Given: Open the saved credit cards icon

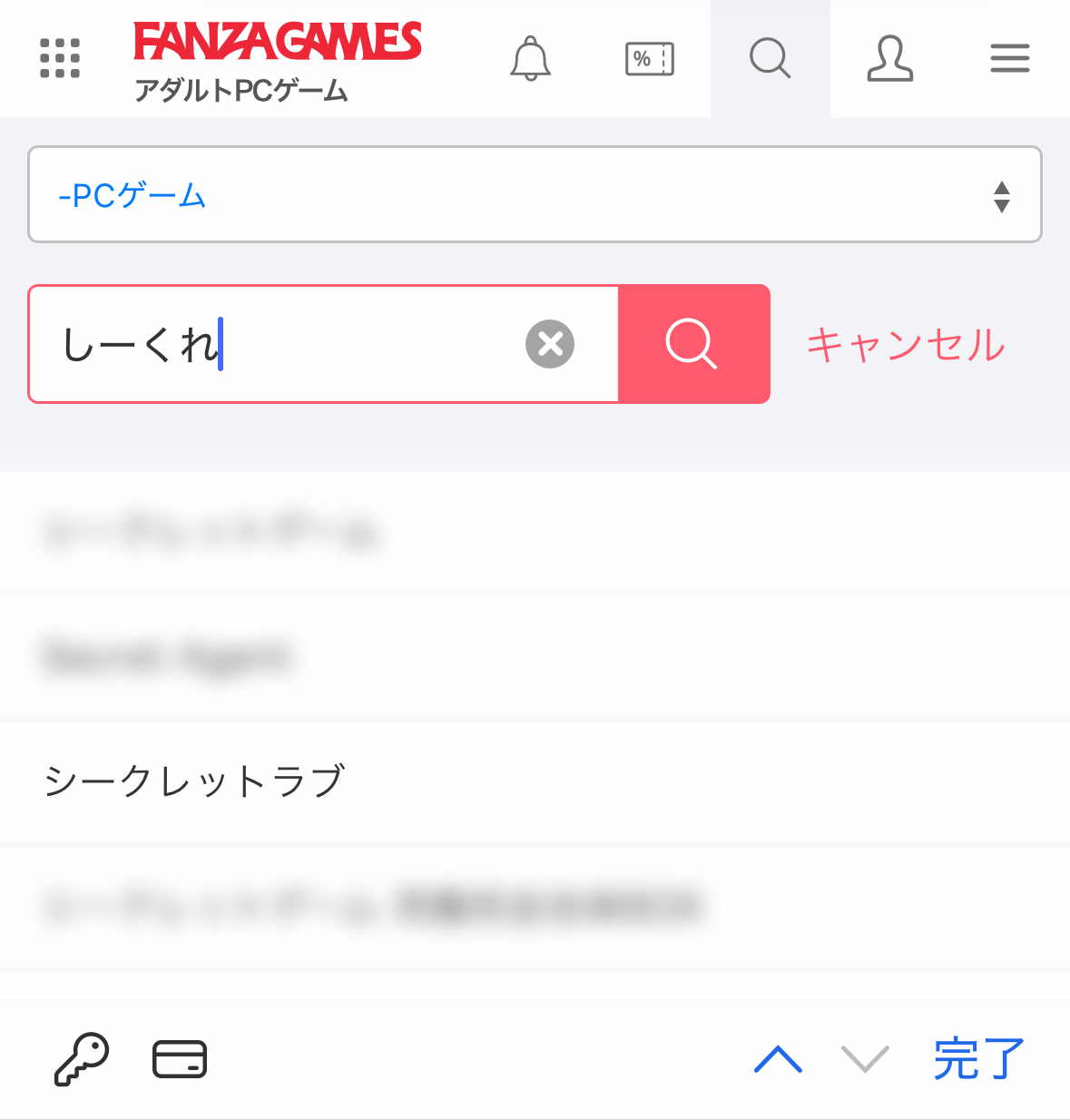Looking at the screenshot, I should tap(180, 1059).
